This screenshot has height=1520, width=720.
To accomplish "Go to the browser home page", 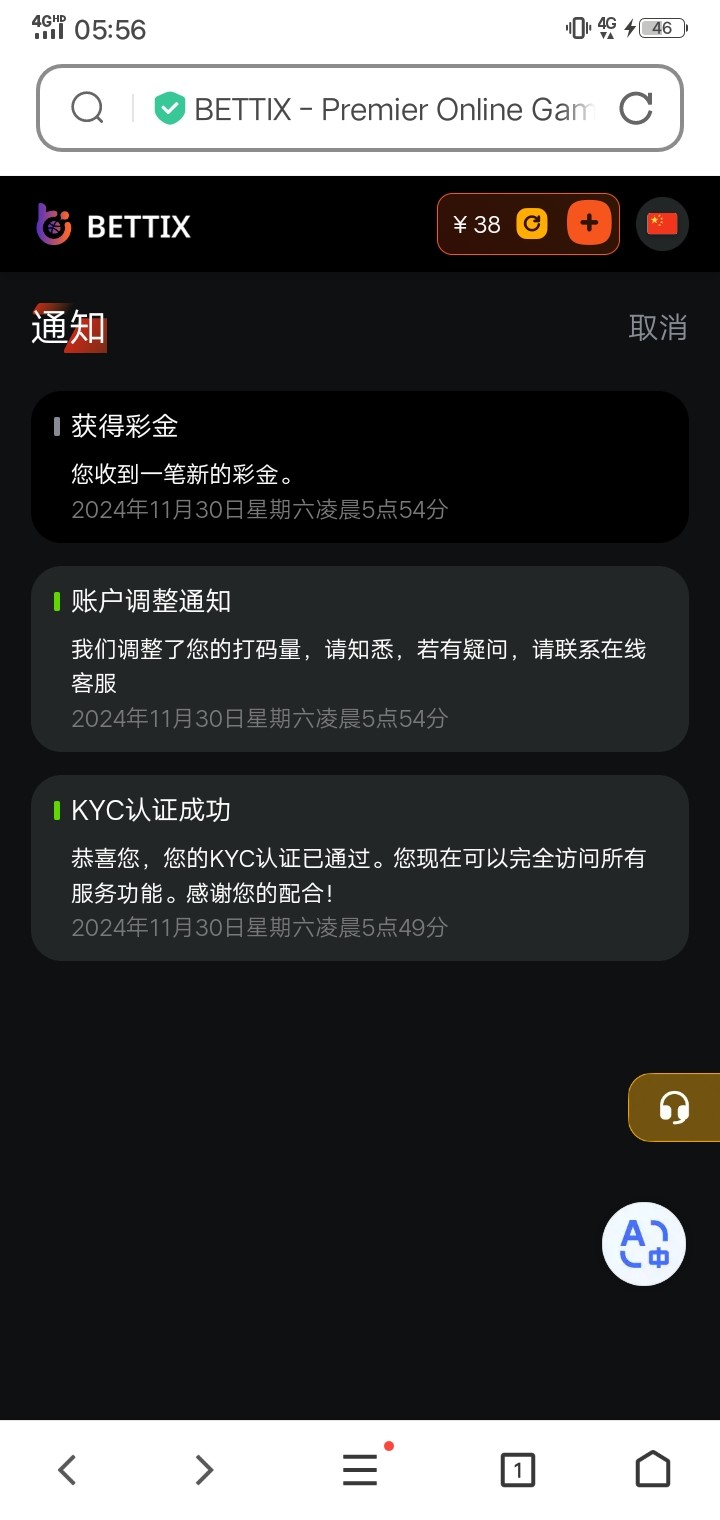I will coord(653,1469).
